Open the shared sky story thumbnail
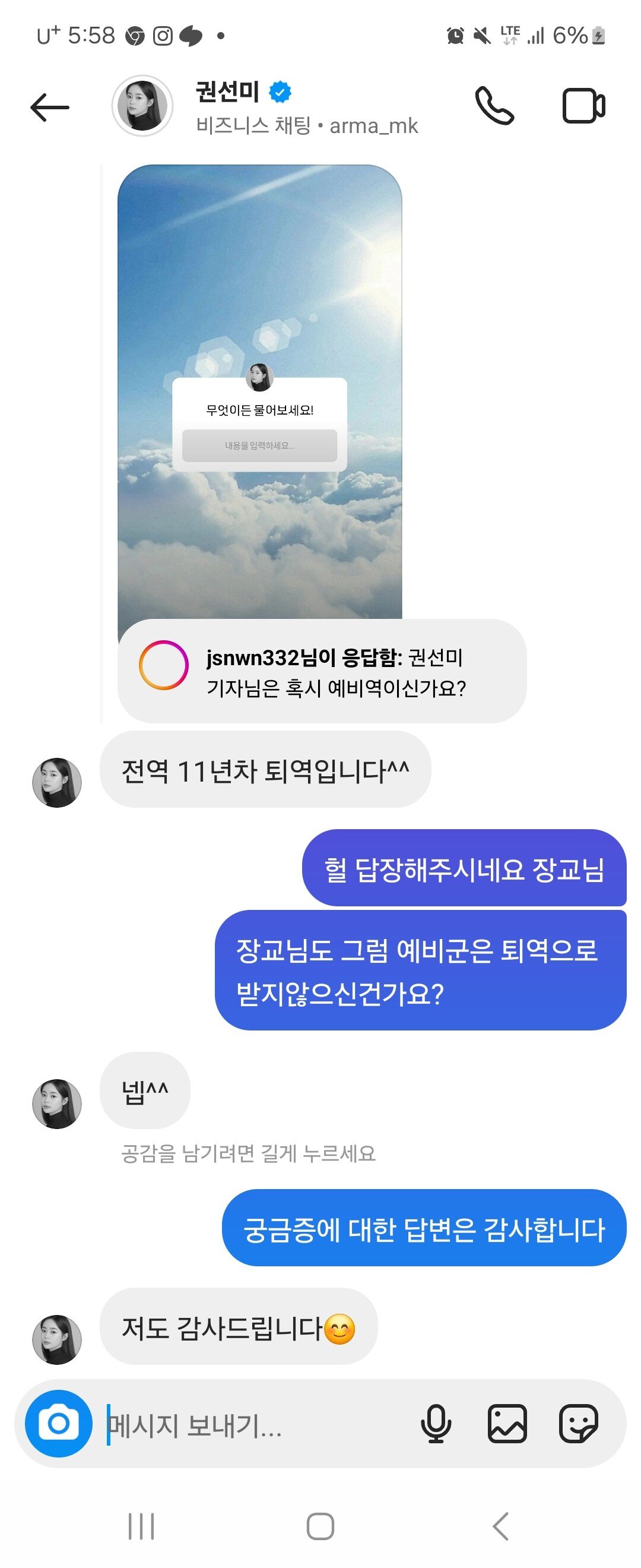This screenshot has height=1568, width=641. 260,390
